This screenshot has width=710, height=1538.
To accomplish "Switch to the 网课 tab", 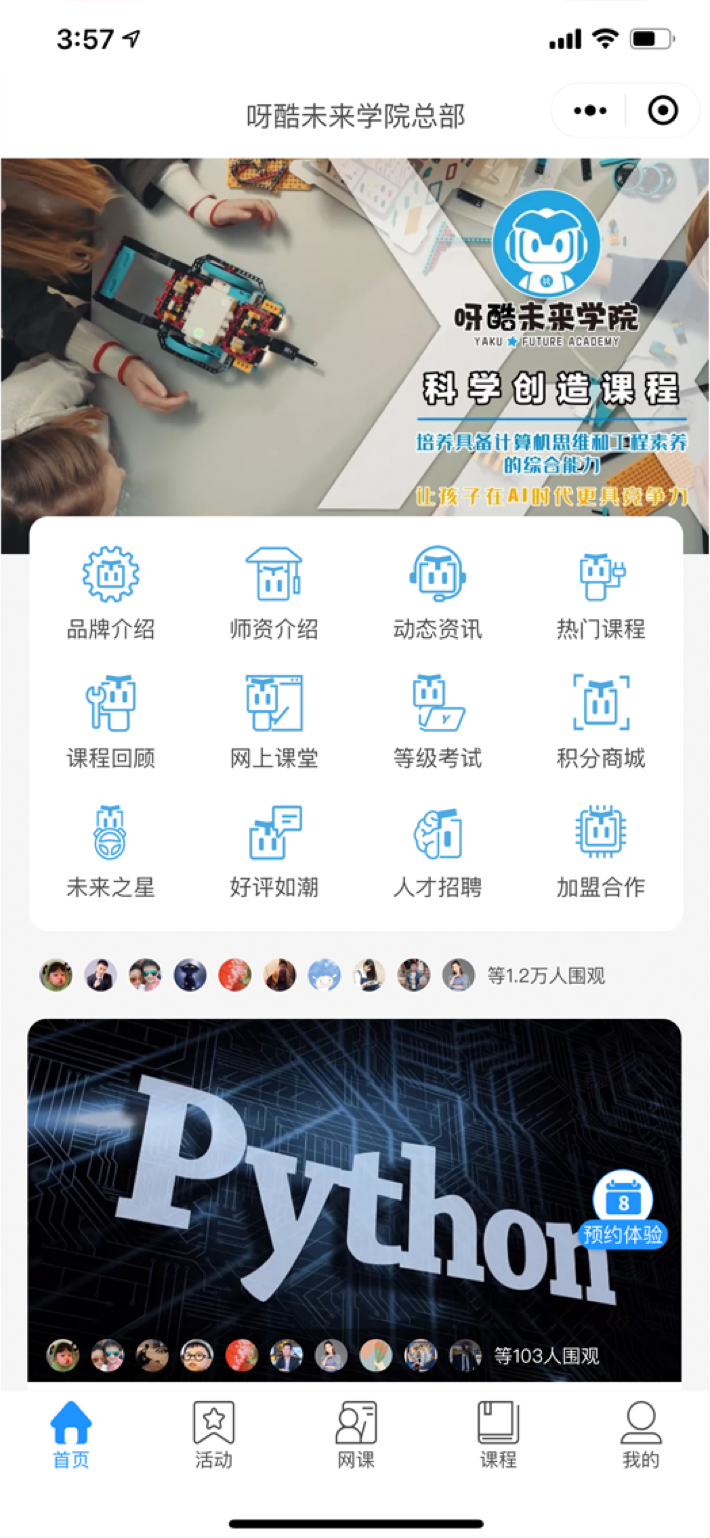I will [355, 1435].
